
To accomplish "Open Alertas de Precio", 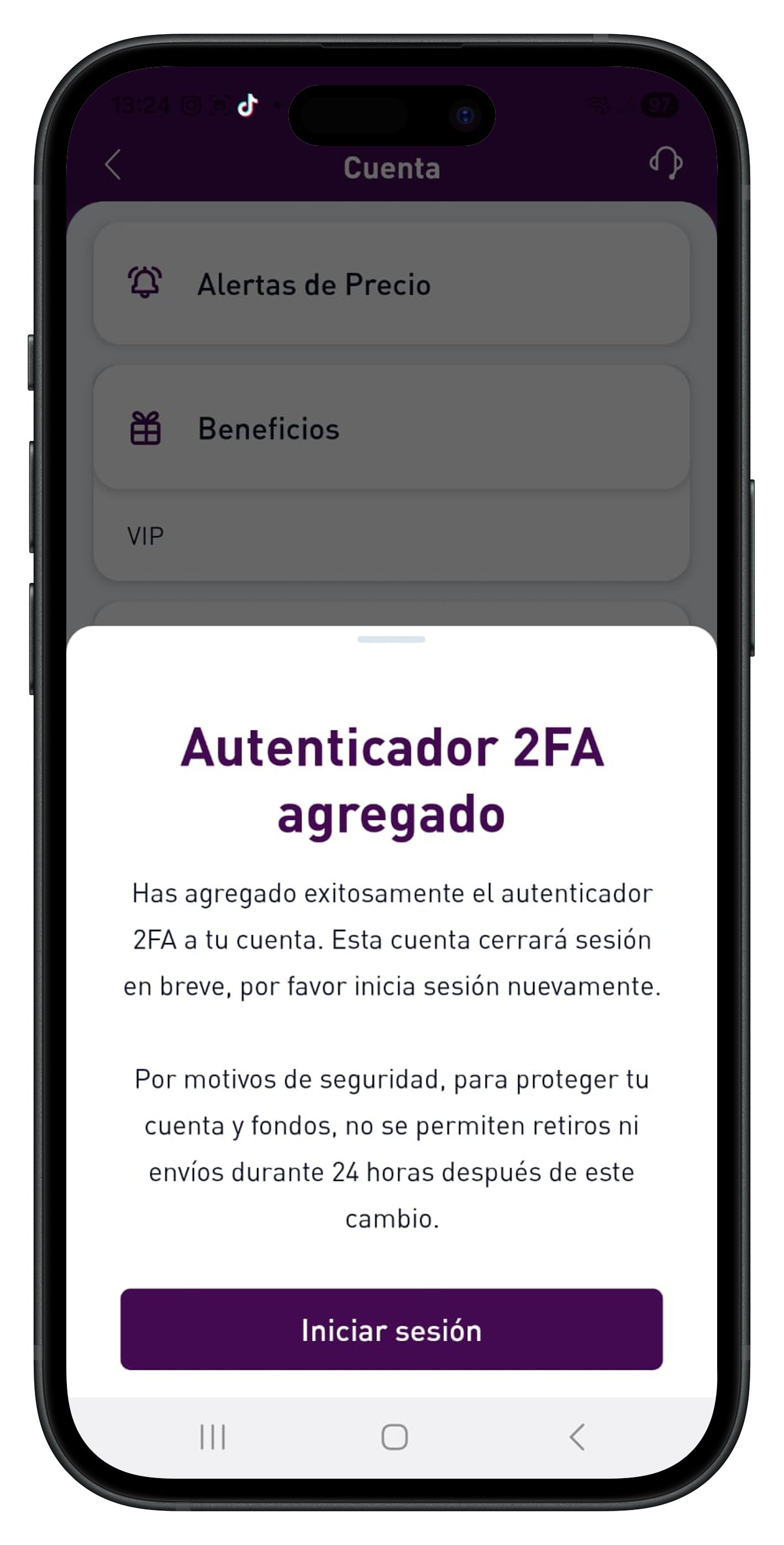I will pos(391,283).
